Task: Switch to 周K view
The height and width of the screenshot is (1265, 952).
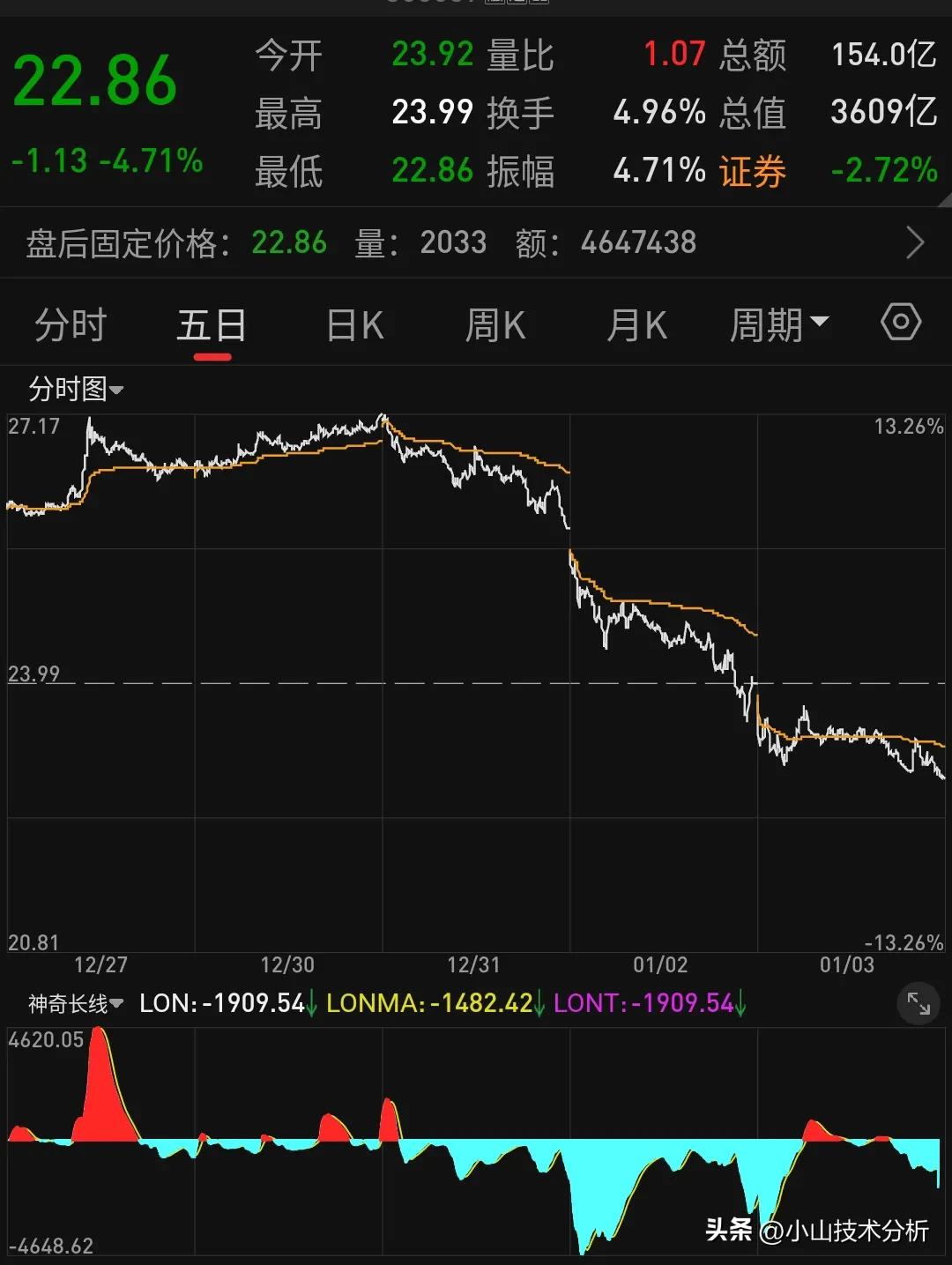Action: [x=495, y=325]
